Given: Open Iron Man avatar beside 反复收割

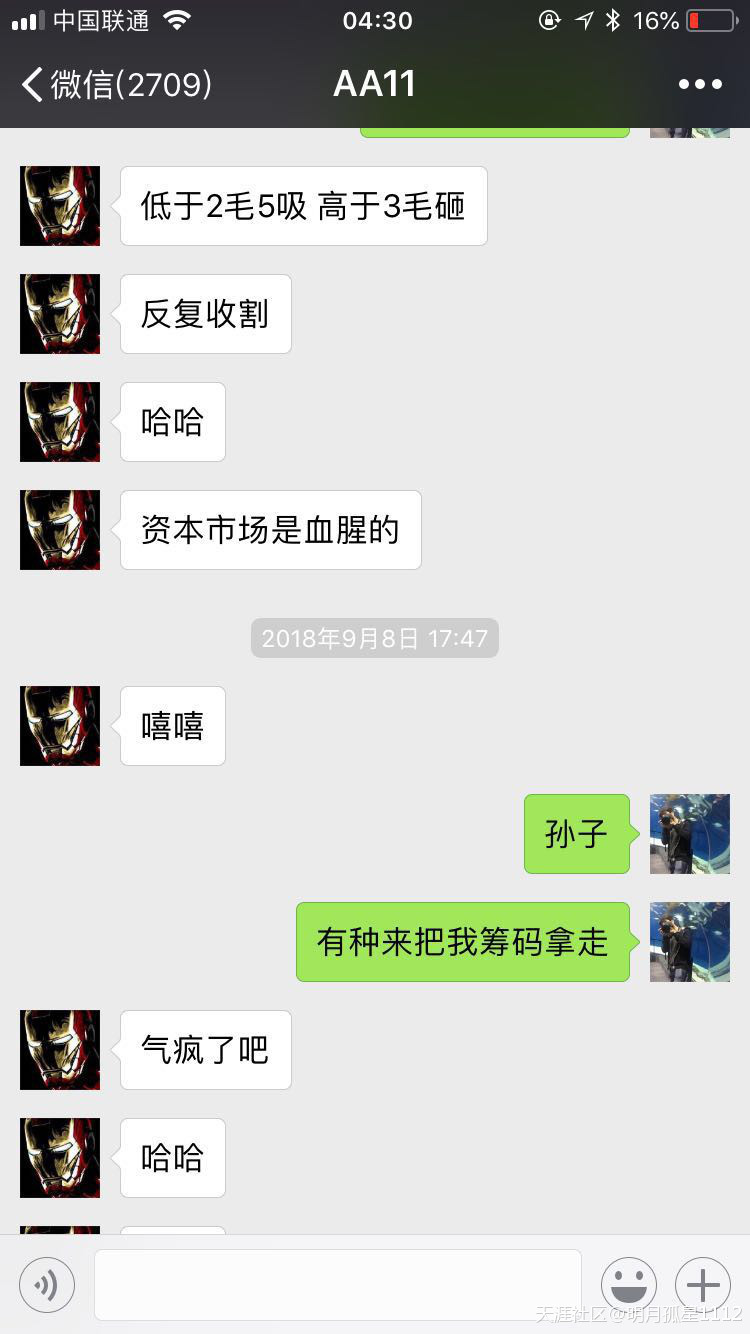Looking at the screenshot, I should pyautogui.click(x=60, y=314).
